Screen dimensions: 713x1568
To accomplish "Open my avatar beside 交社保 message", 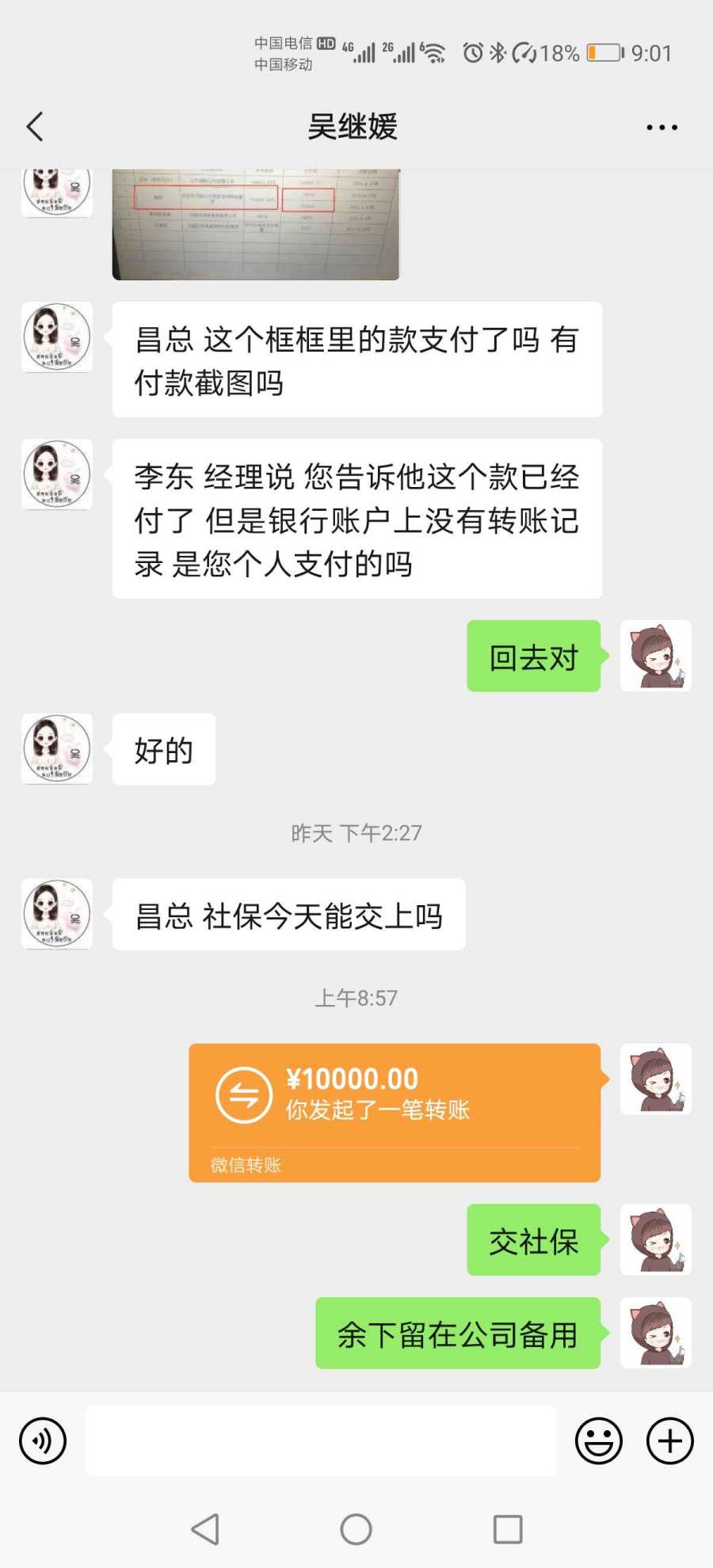I will coord(655,1239).
